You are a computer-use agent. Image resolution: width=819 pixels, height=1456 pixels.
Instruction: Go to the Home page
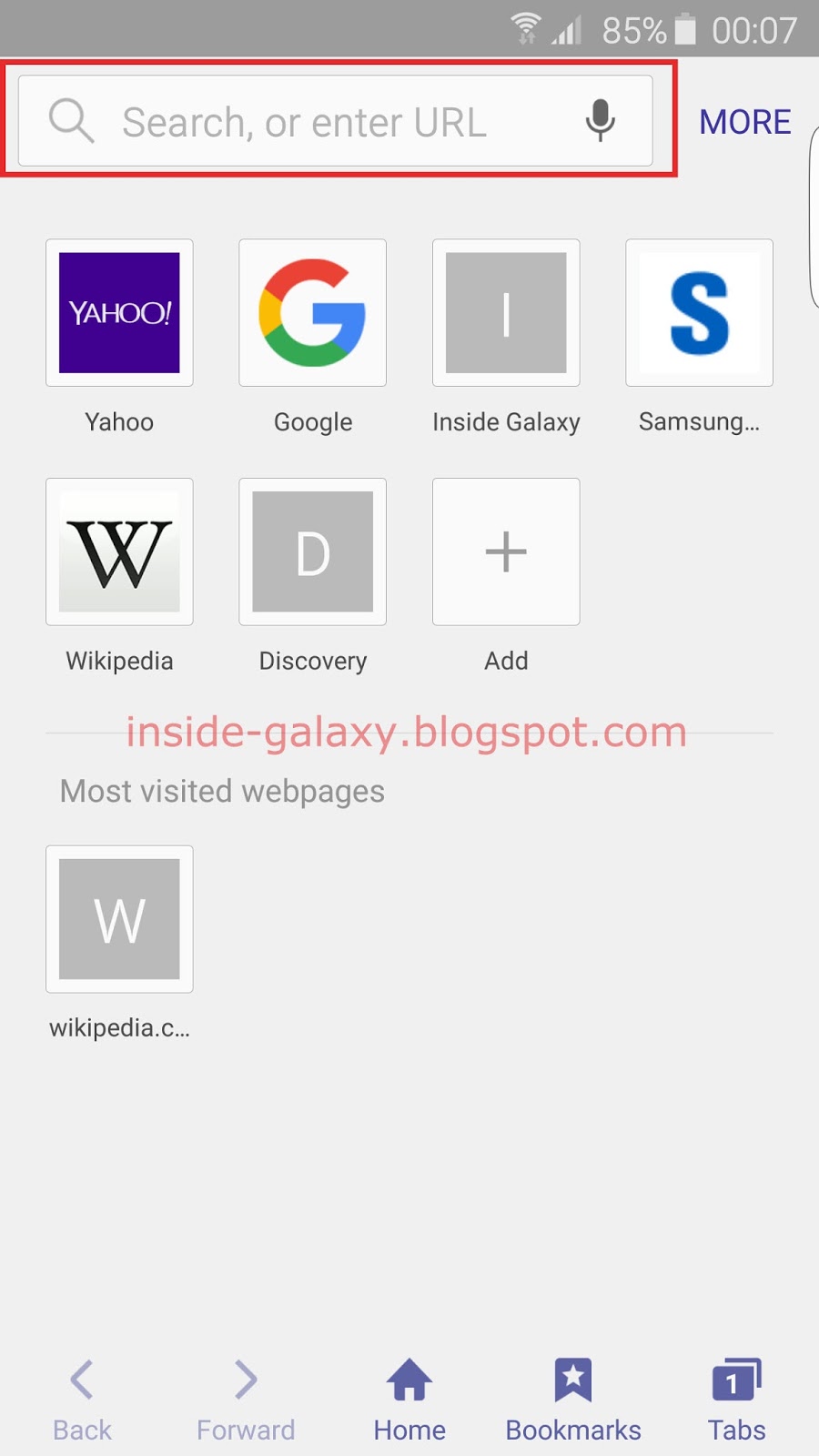[409, 1400]
